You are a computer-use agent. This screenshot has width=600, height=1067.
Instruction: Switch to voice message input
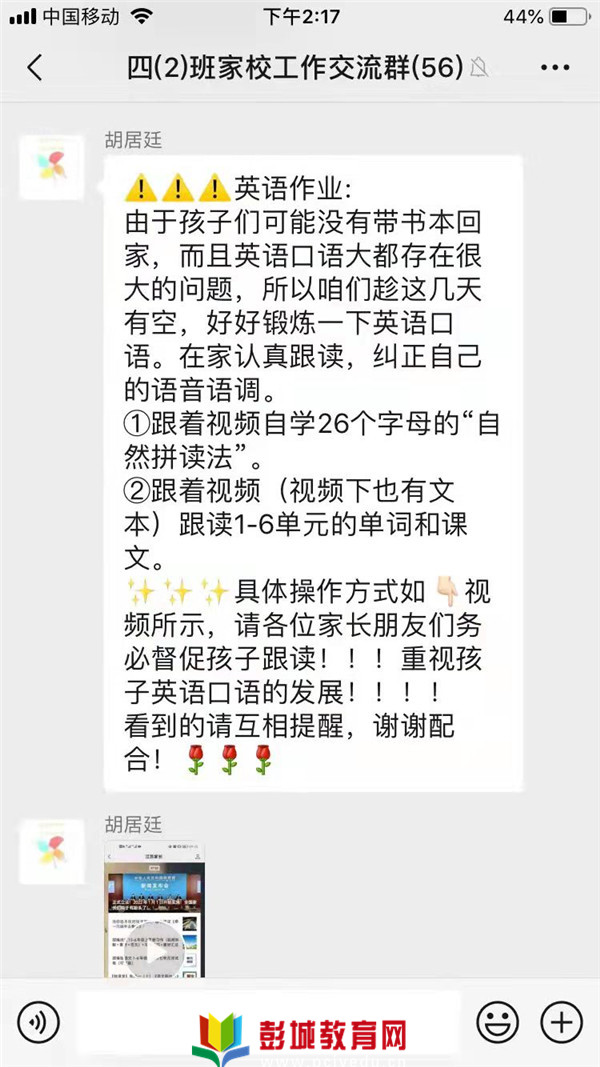pos(38,1021)
